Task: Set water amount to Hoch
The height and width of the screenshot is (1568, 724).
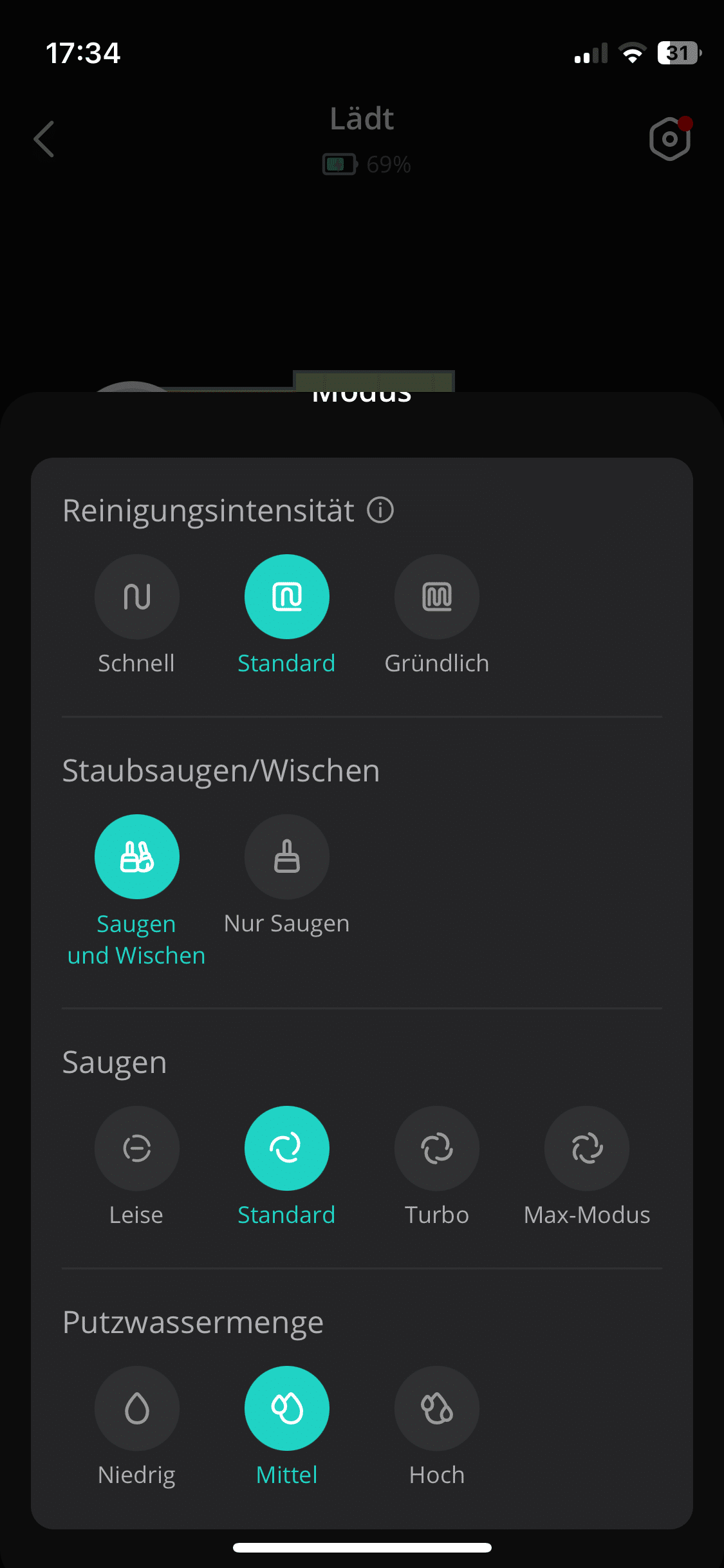Action: pos(436,1408)
